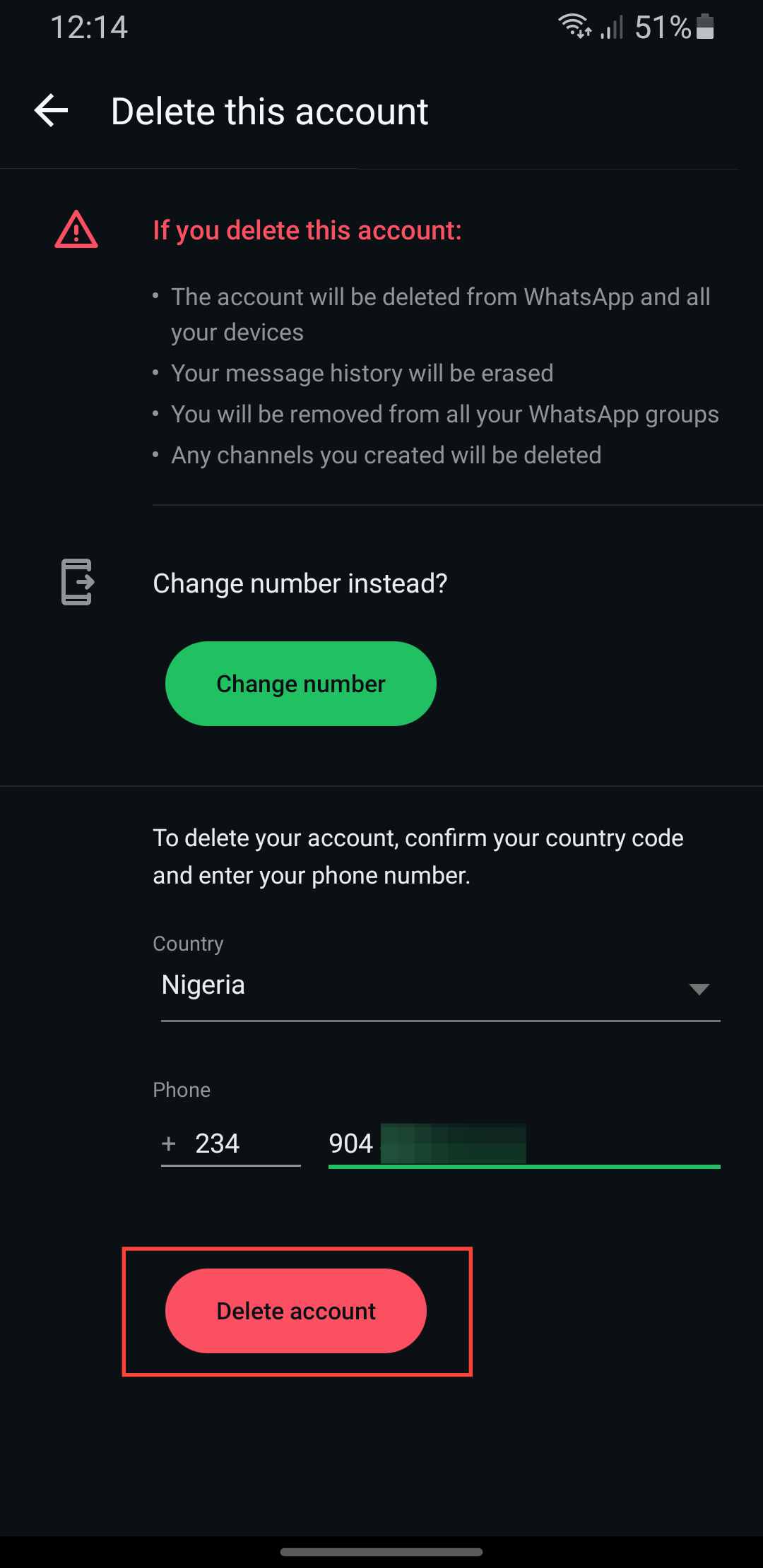The image size is (763, 1568).
Task: Select the Nigeria country label
Action: pos(203,985)
